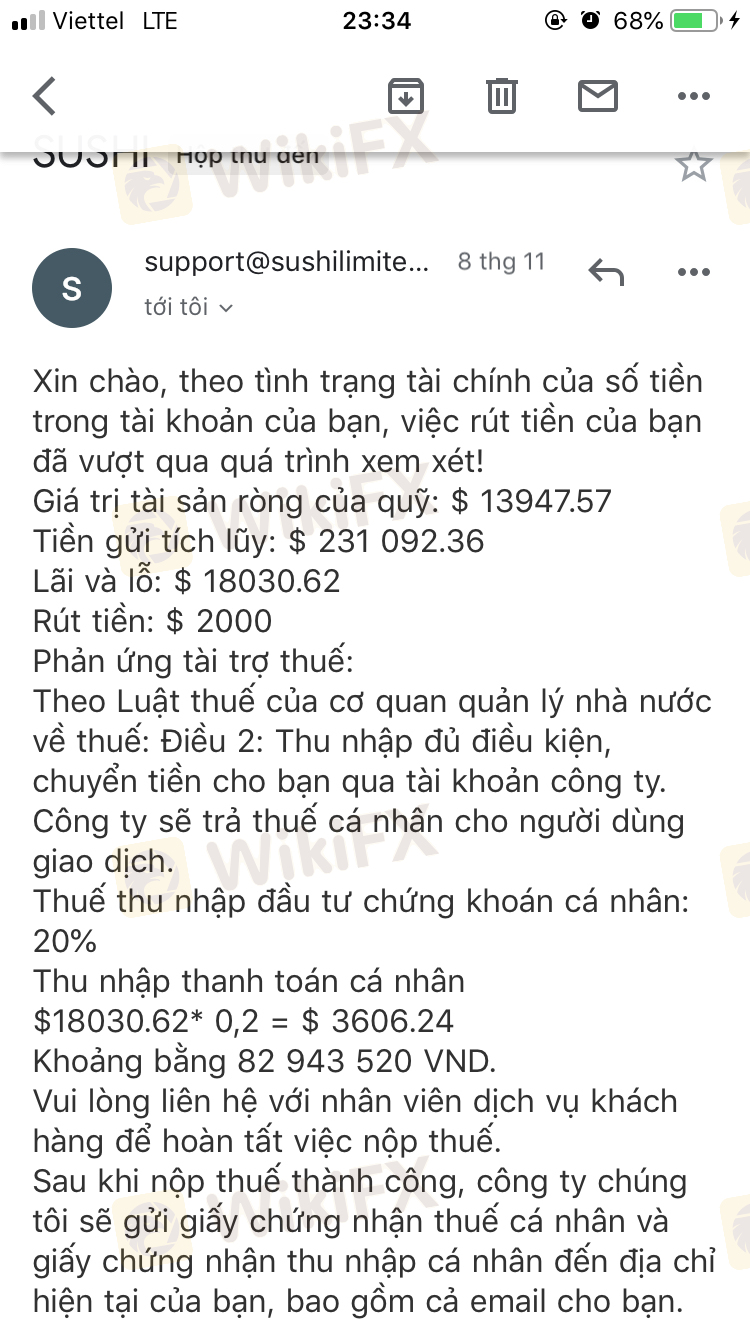The height and width of the screenshot is (1334, 750).
Task: Go back to the inbox
Action: 44,96
